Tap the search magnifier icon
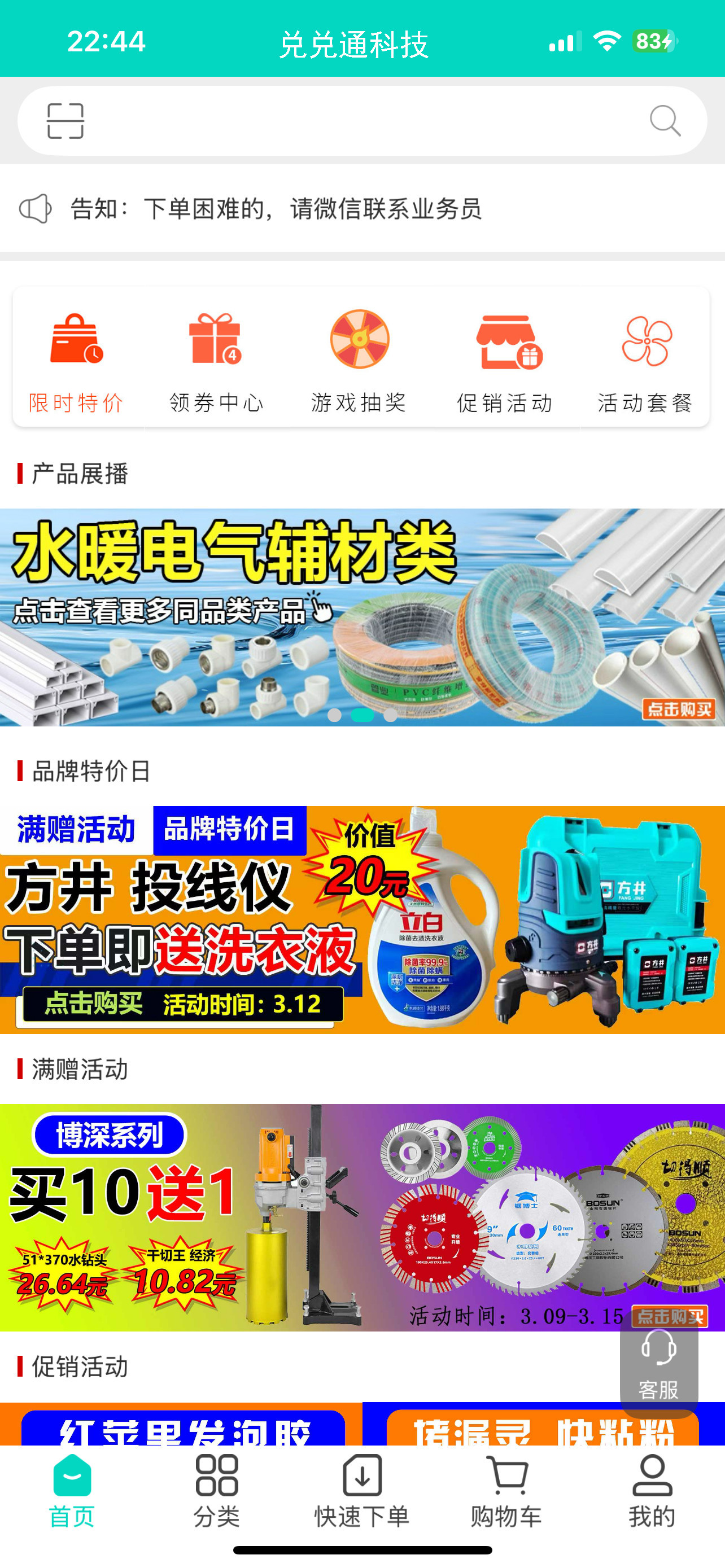Image resolution: width=725 pixels, height=1568 pixels. (x=665, y=121)
